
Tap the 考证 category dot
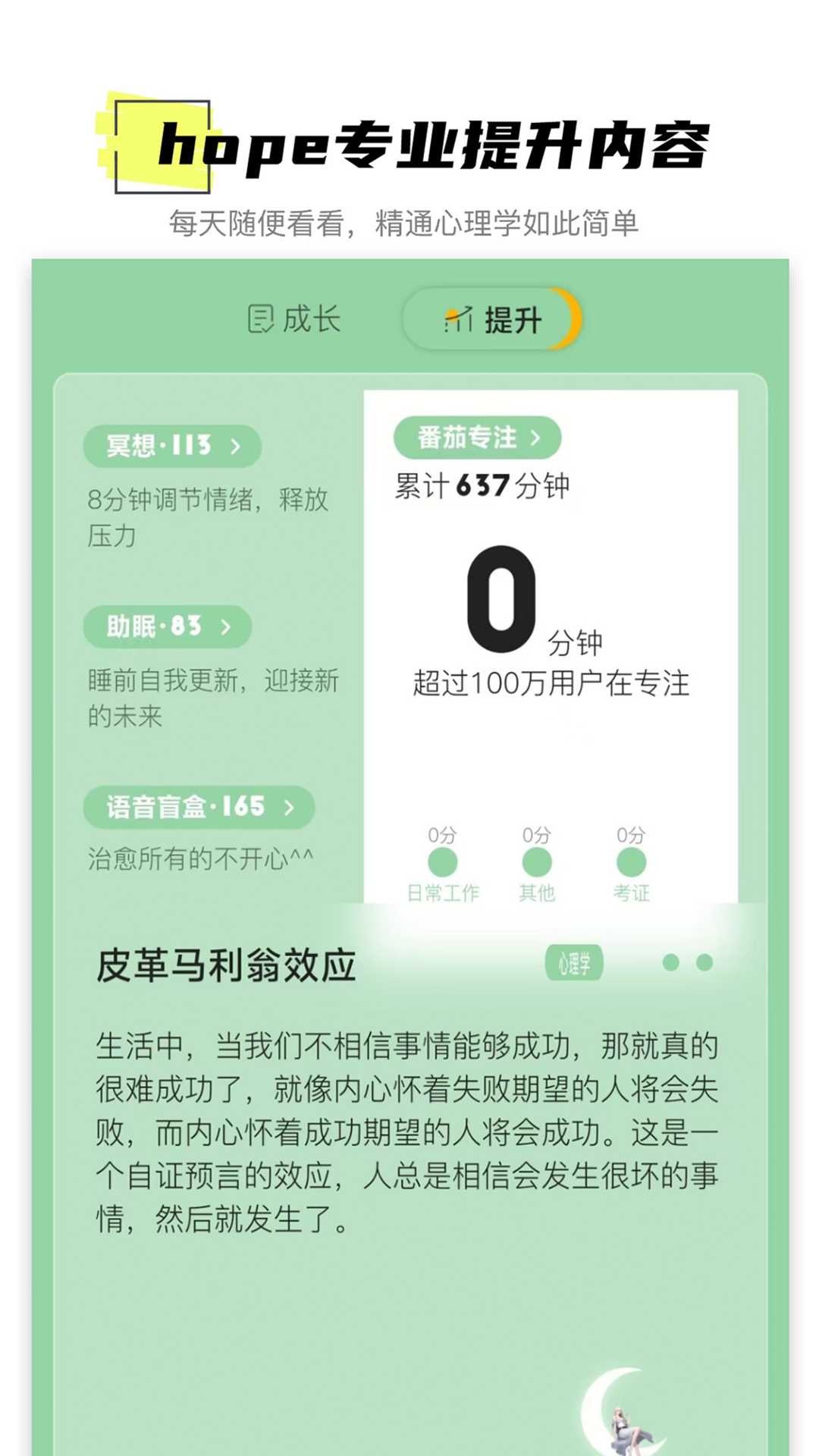[x=630, y=861]
